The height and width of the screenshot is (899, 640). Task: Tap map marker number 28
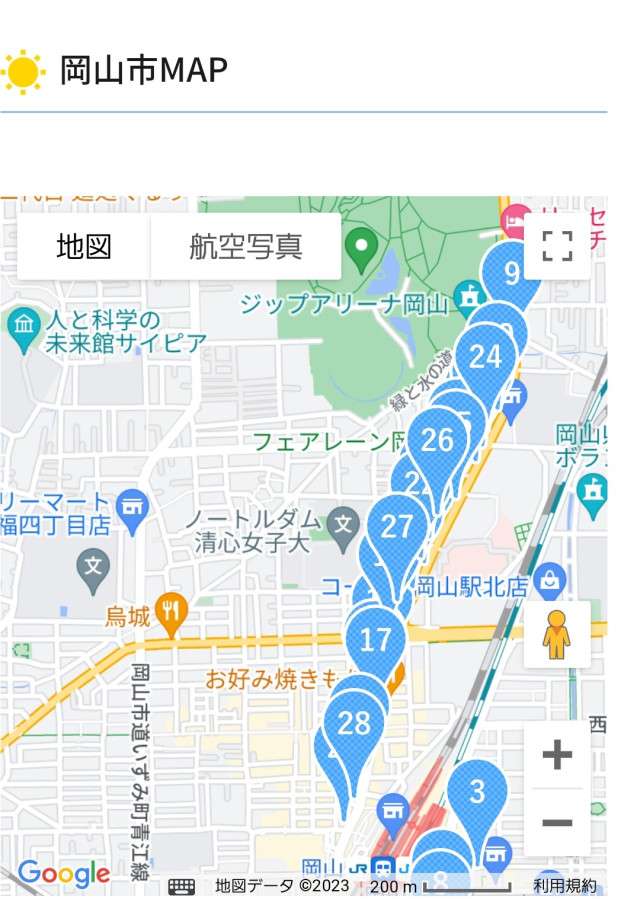[354, 723]
